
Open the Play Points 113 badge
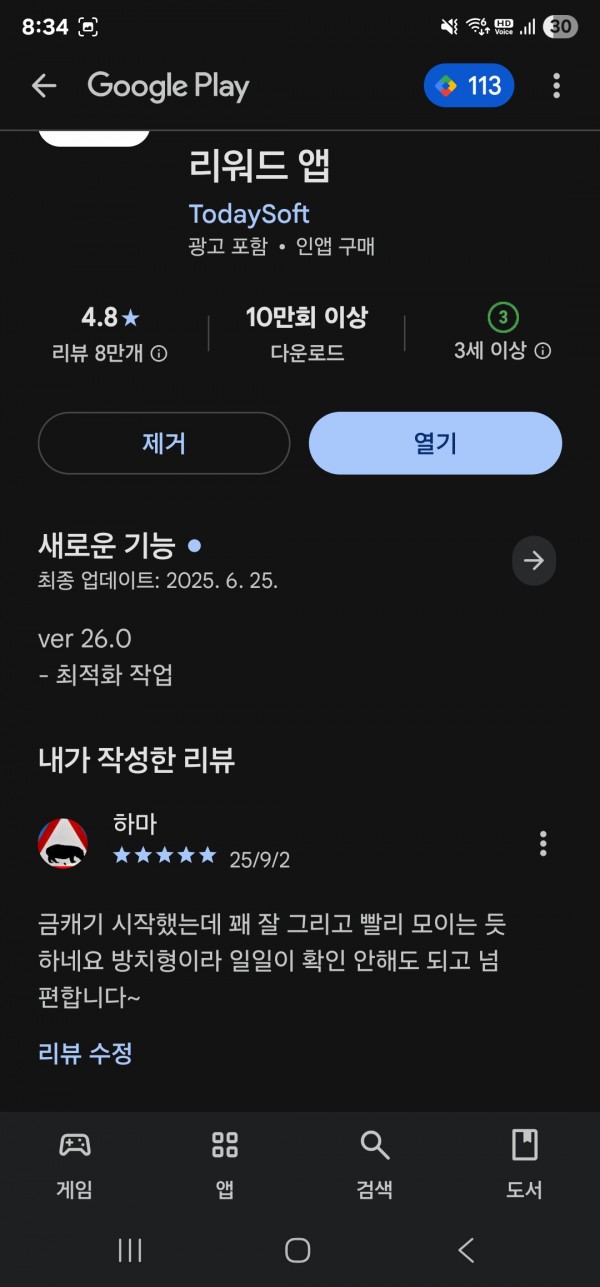(x=469, y=86)
